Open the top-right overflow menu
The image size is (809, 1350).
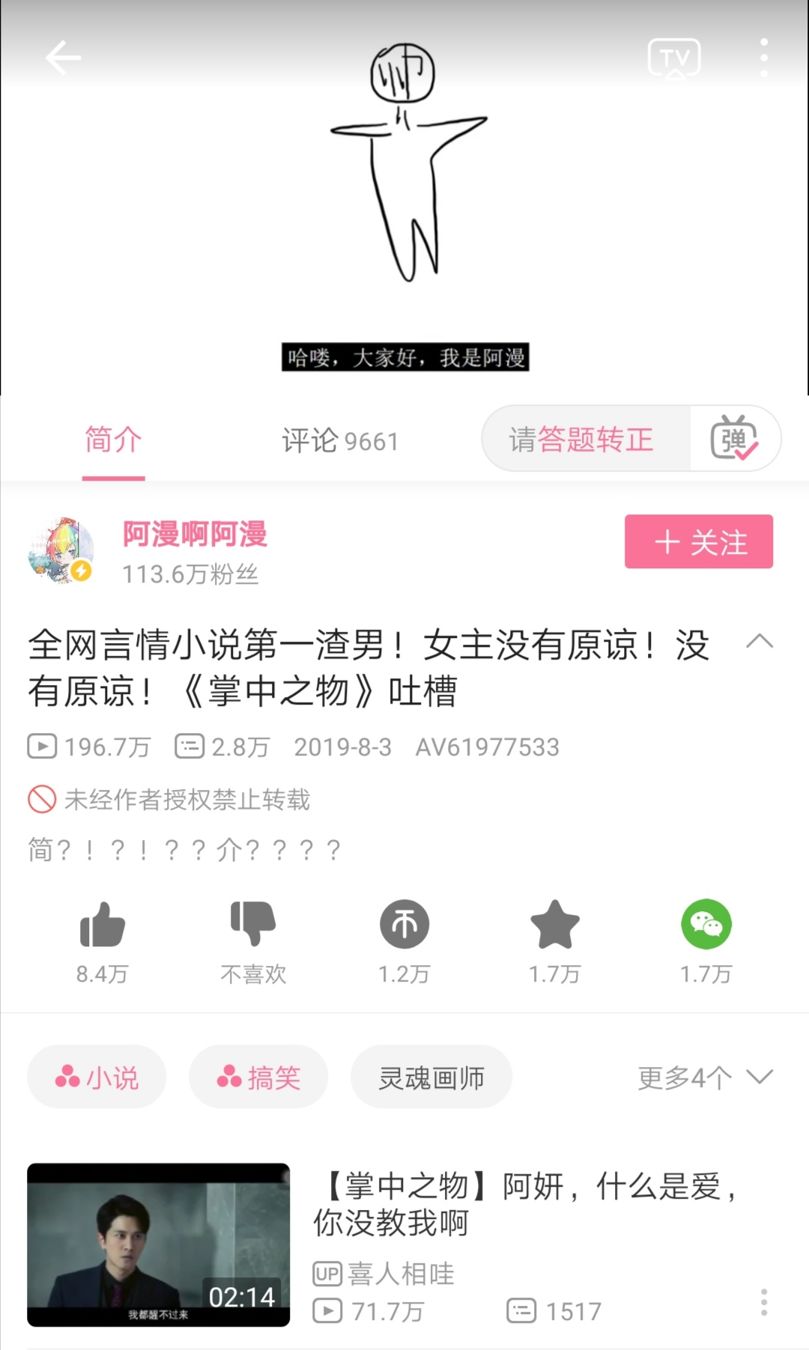click(x=764, y=58)
